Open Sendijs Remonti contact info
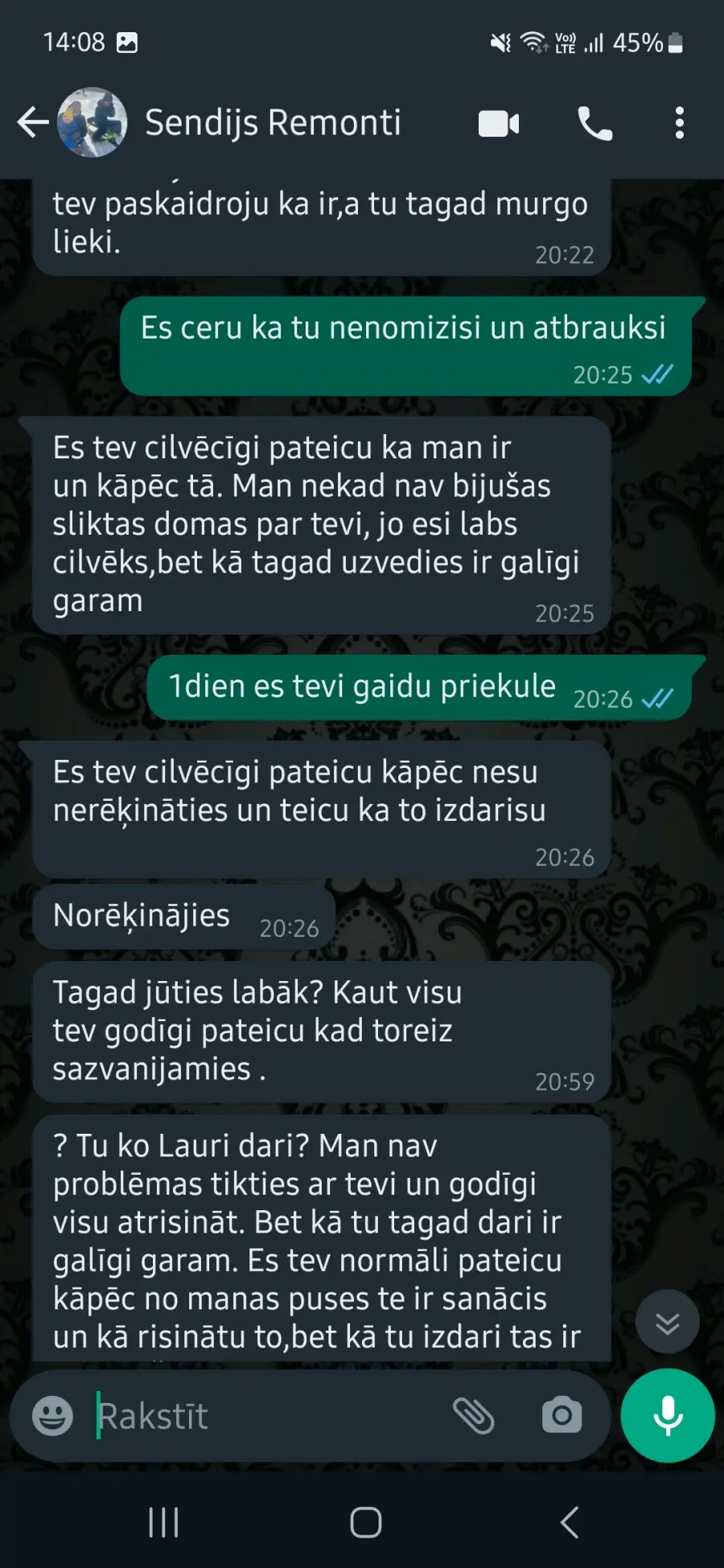The height and width of the screenshot is (1568, 724). (x=273, y=123)
